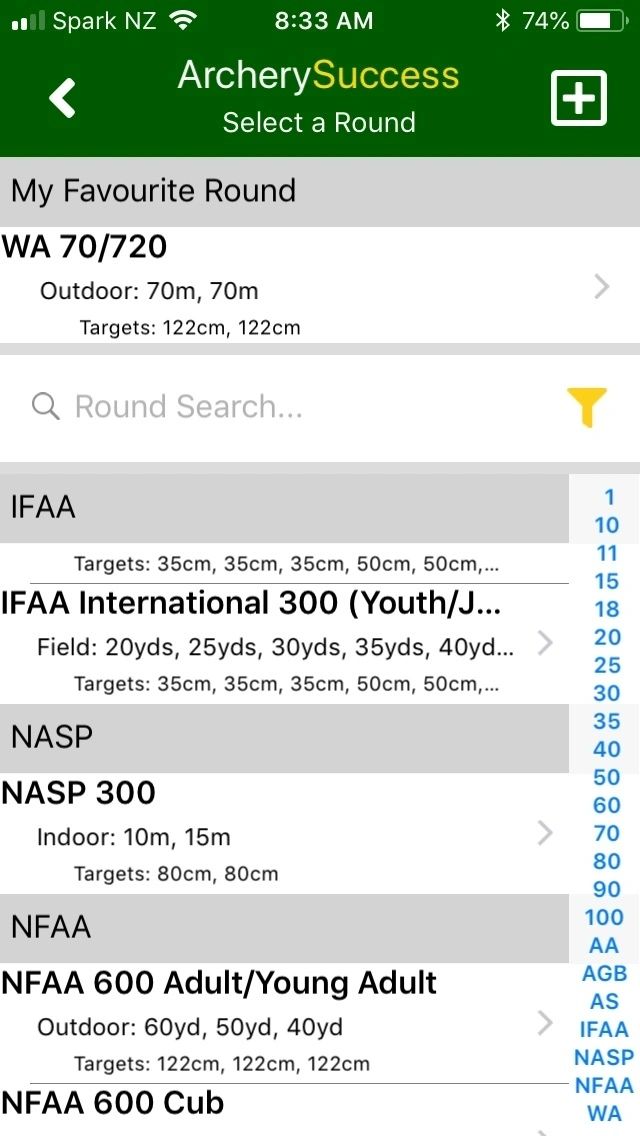This screenshot has height=1136, width=640.
Task: Open the WA 70/720 favourite round
Action: coord(300,286)
